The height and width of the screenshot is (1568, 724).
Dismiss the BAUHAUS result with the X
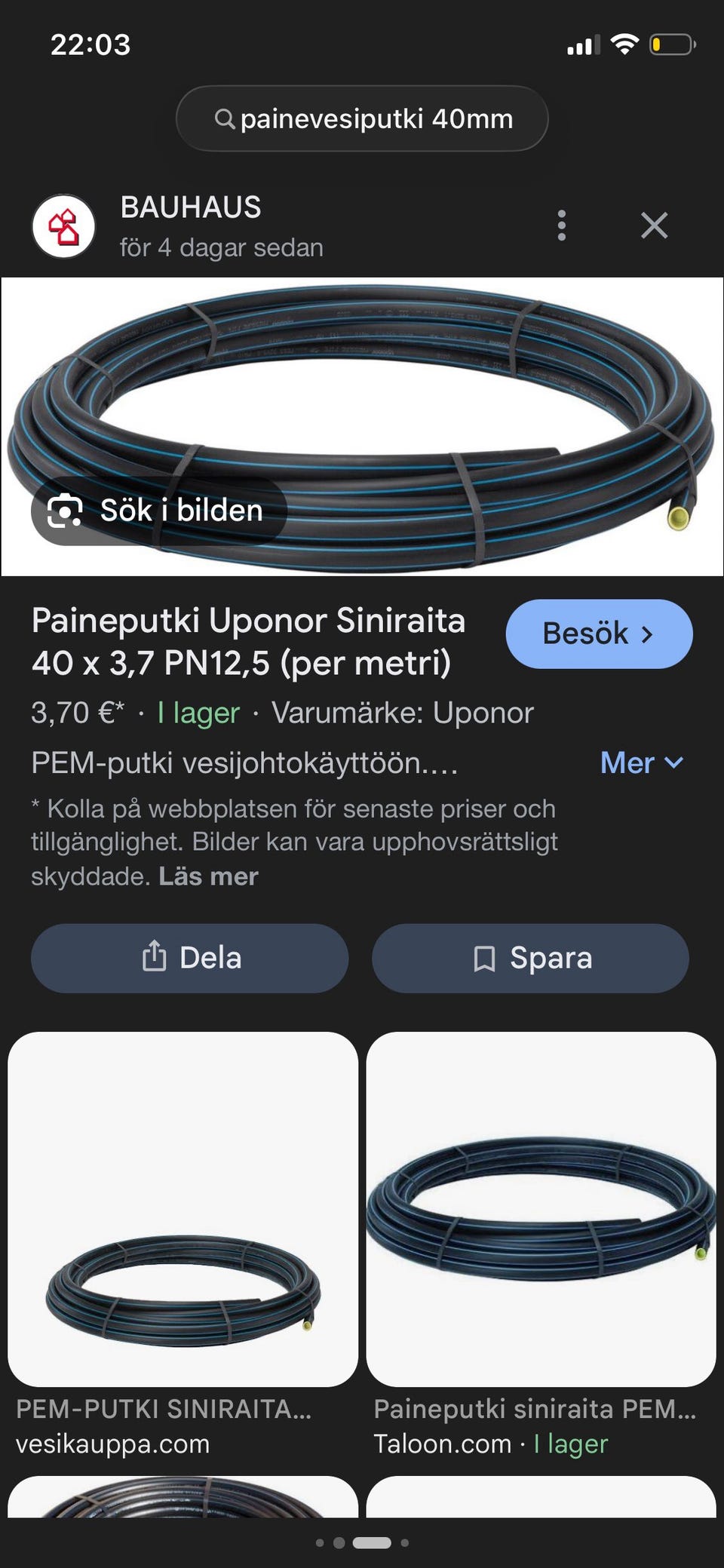tap(654, 226)
